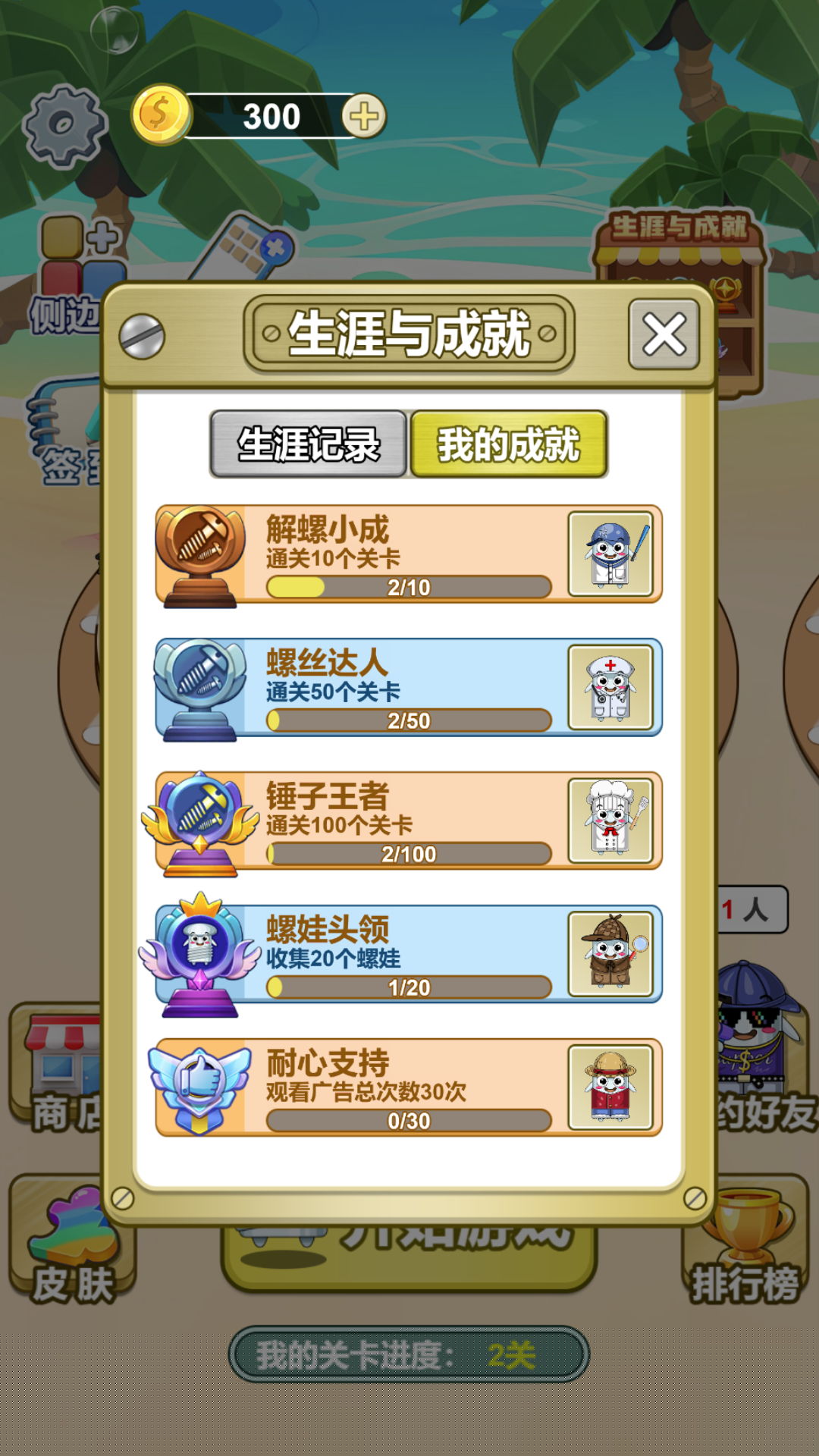Screen dimensions: 819x1456
Task: Select the 我的成就 tab
Action: point(509,444)
